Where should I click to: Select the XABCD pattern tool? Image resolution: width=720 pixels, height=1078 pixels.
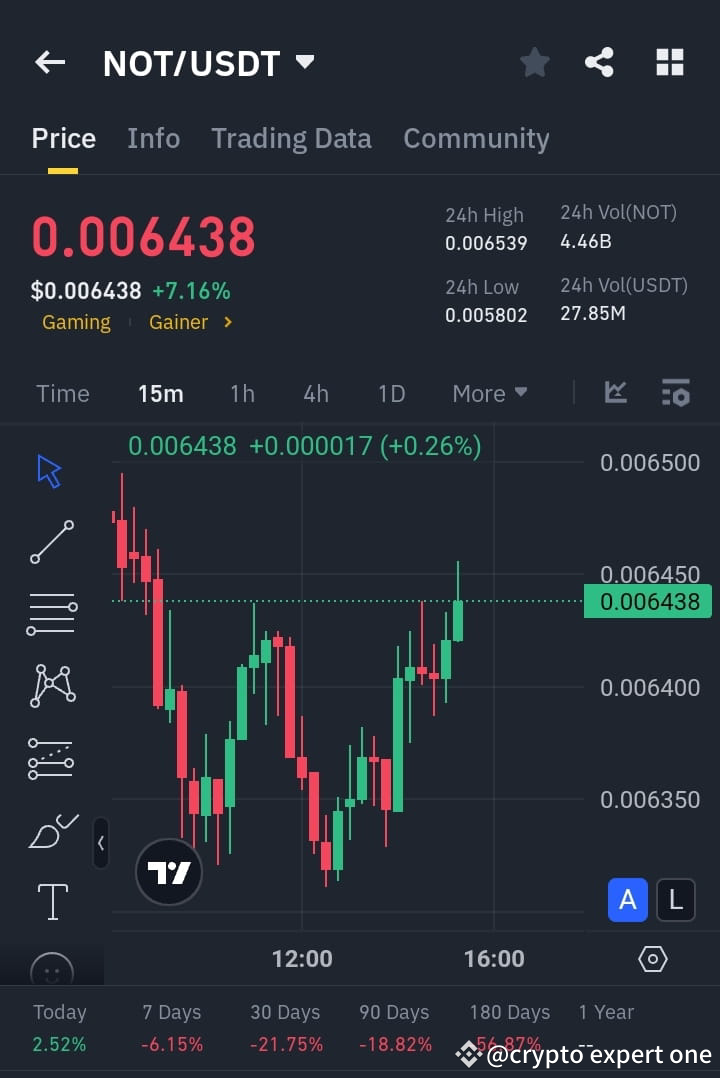(50, 685)
